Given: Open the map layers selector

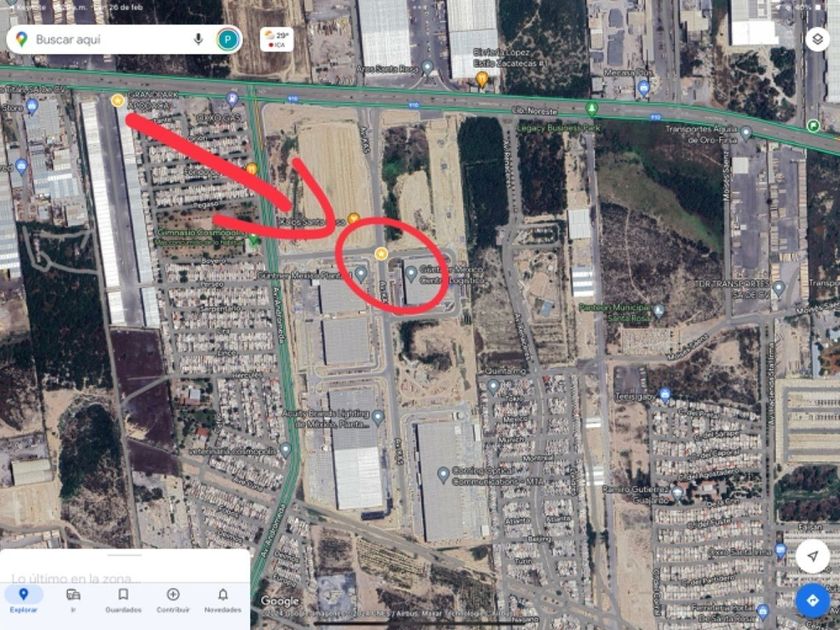Looking at the screenshot, I should (x=817, y=39).
